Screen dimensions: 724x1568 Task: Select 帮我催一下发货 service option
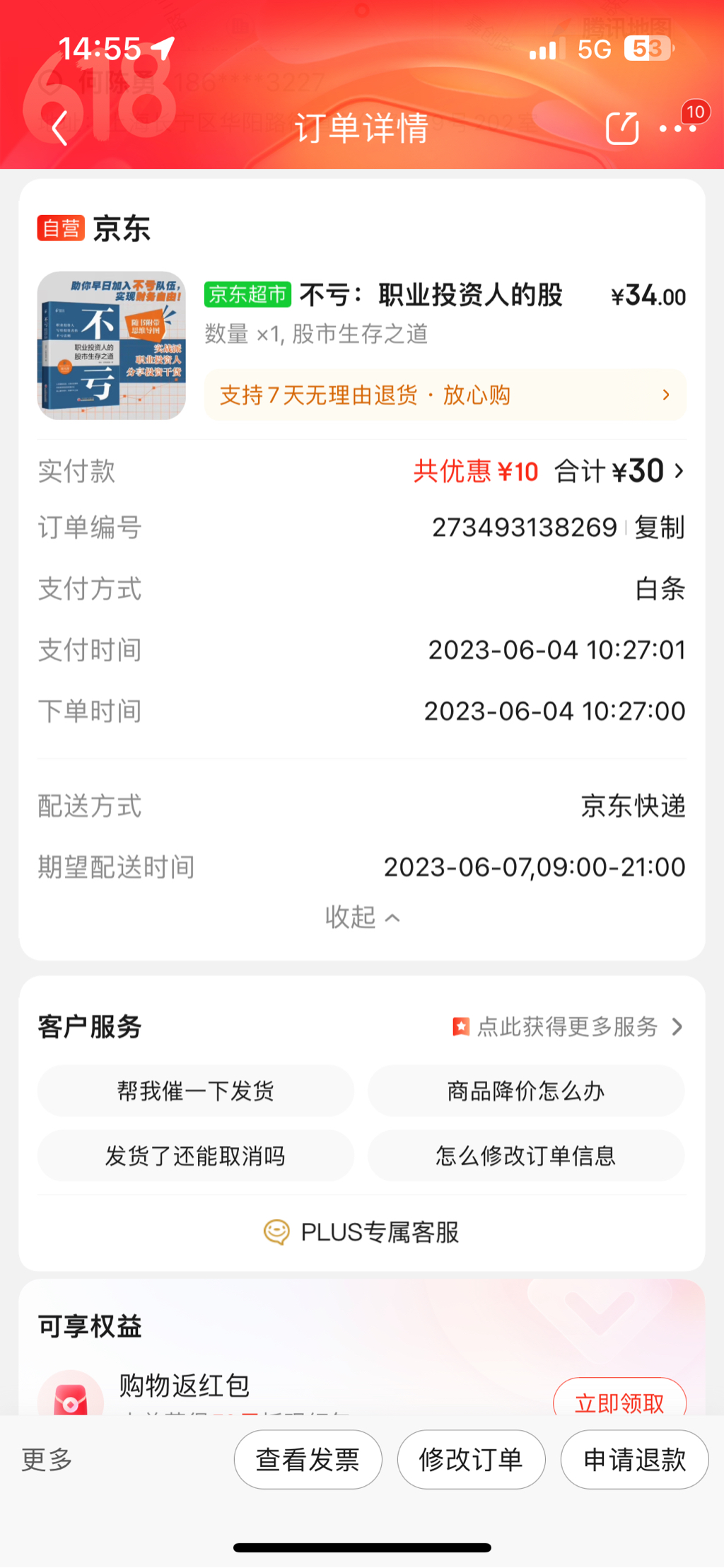pyautogui.click(x=196, y=1091)
